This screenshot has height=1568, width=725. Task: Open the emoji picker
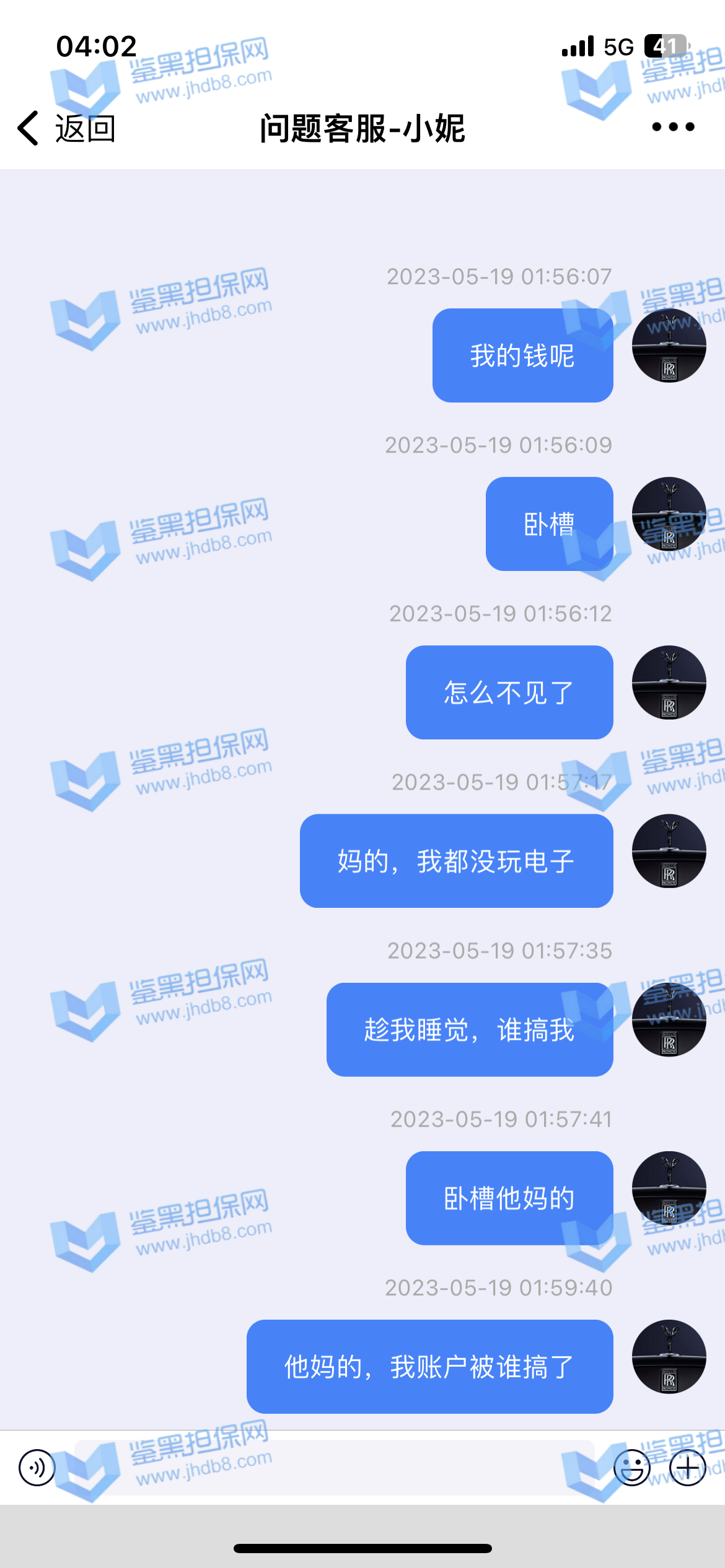coord(631,1468)
